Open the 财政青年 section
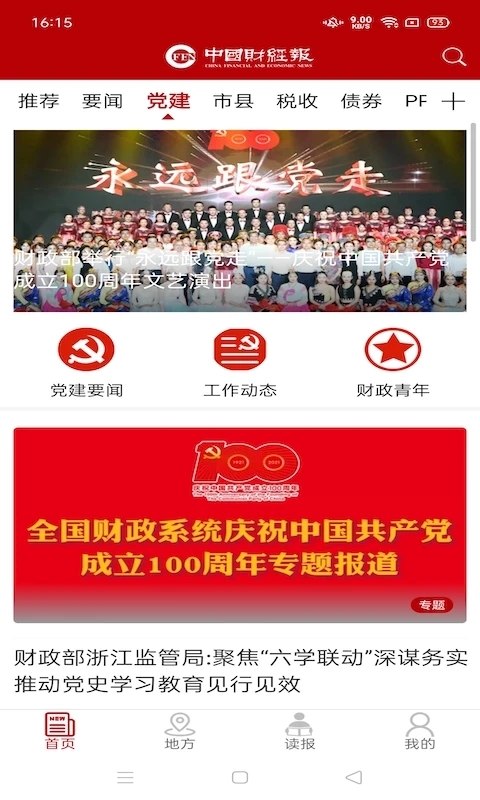 pos(393,363)
